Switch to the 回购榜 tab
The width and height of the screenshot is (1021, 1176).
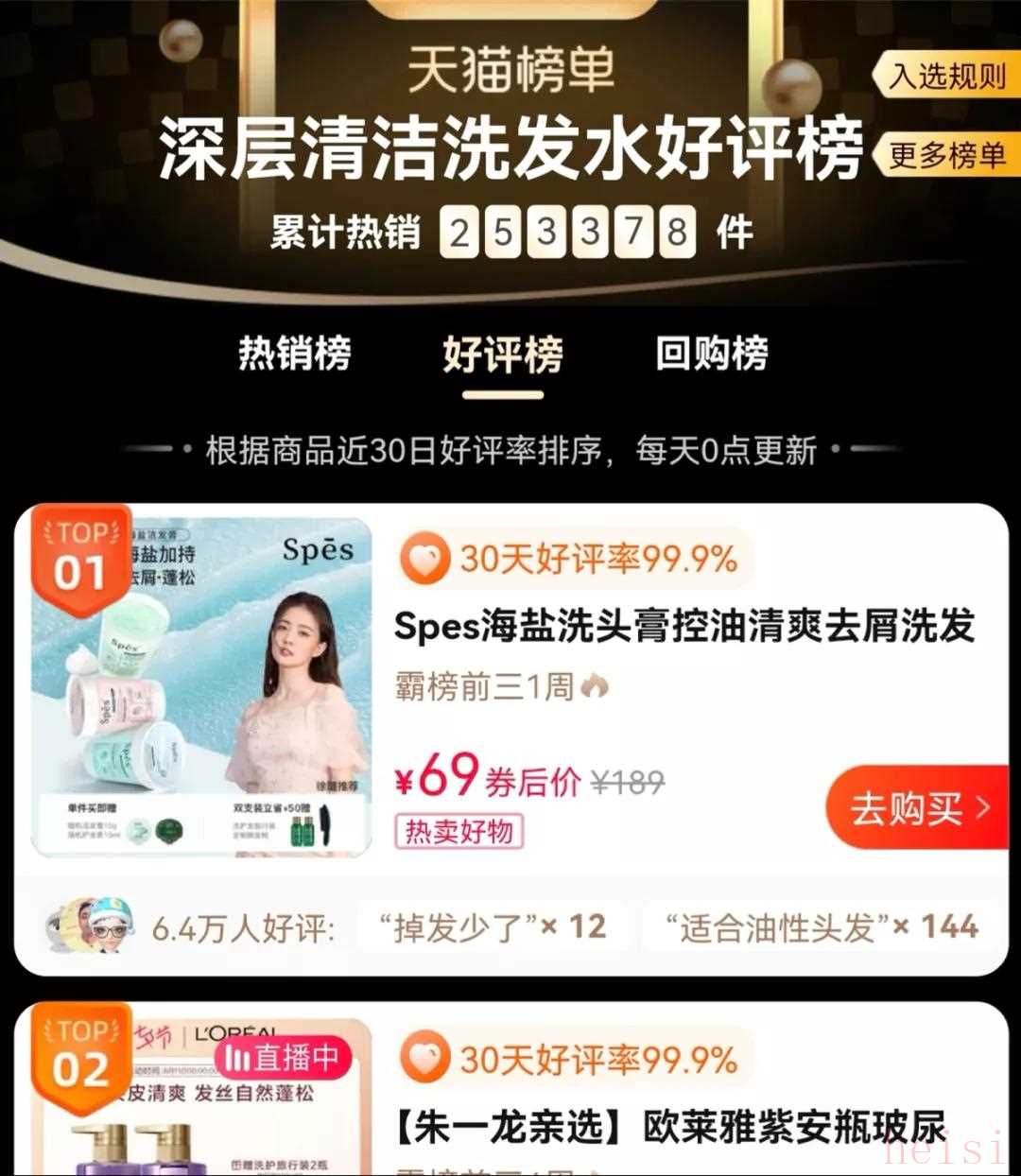(x=711, y=354)
